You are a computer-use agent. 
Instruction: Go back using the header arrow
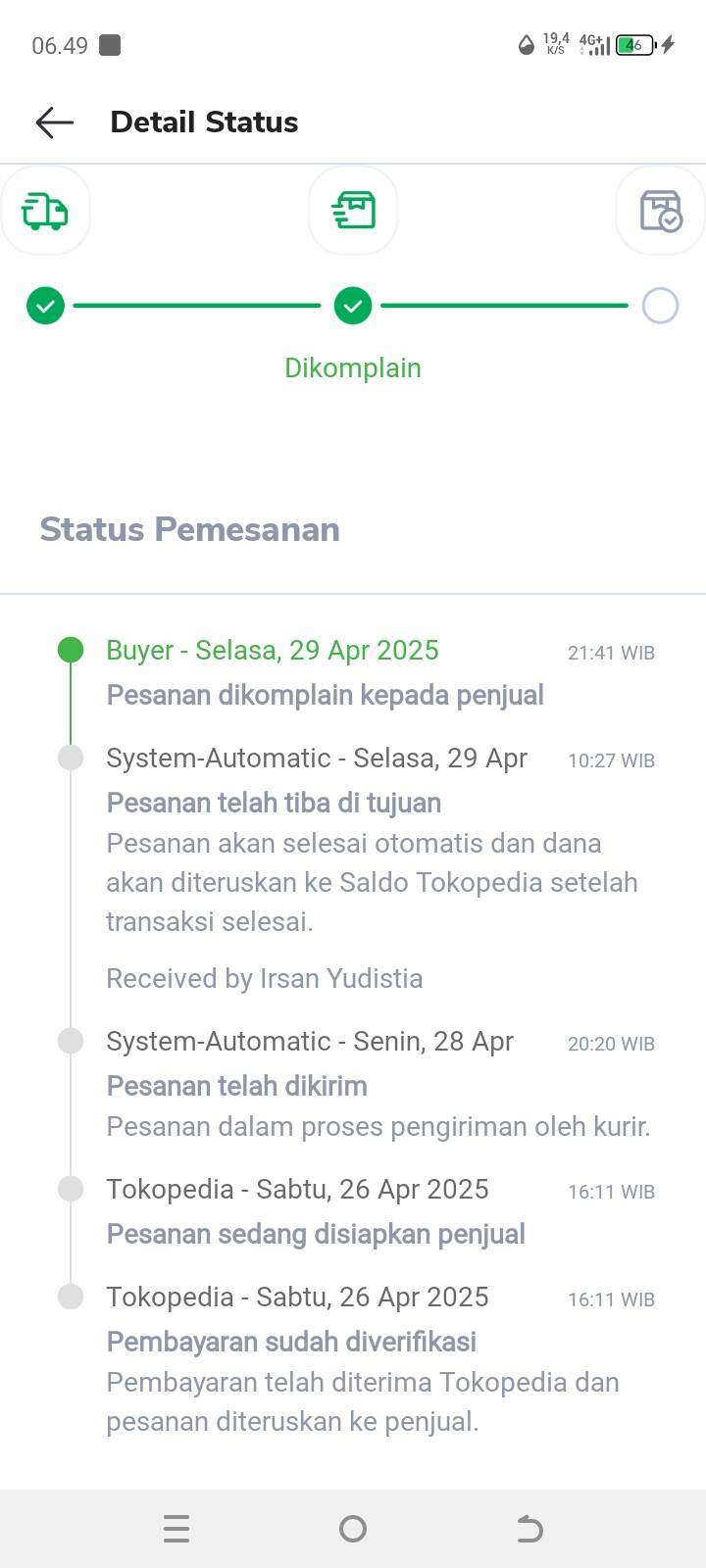pos(55,122)
